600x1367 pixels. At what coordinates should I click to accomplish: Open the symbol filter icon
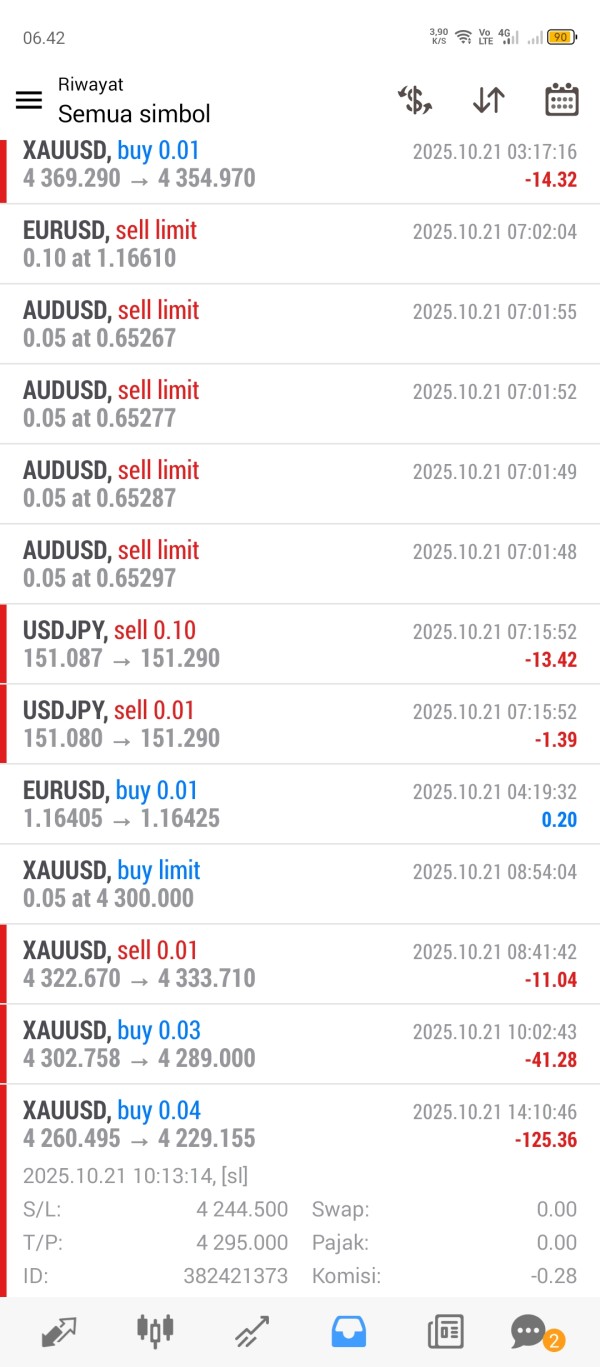414,100
